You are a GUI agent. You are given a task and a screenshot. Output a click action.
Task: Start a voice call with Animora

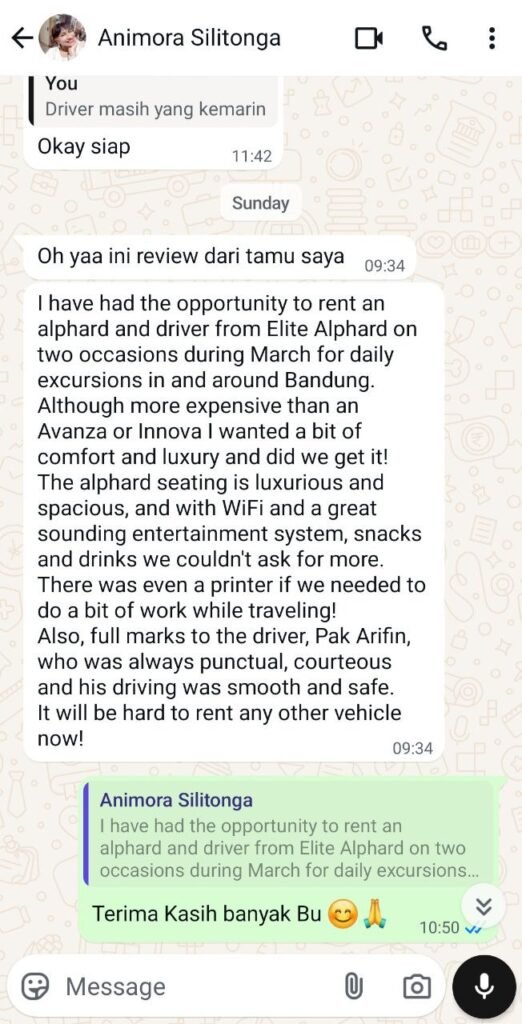coord(434,39)
